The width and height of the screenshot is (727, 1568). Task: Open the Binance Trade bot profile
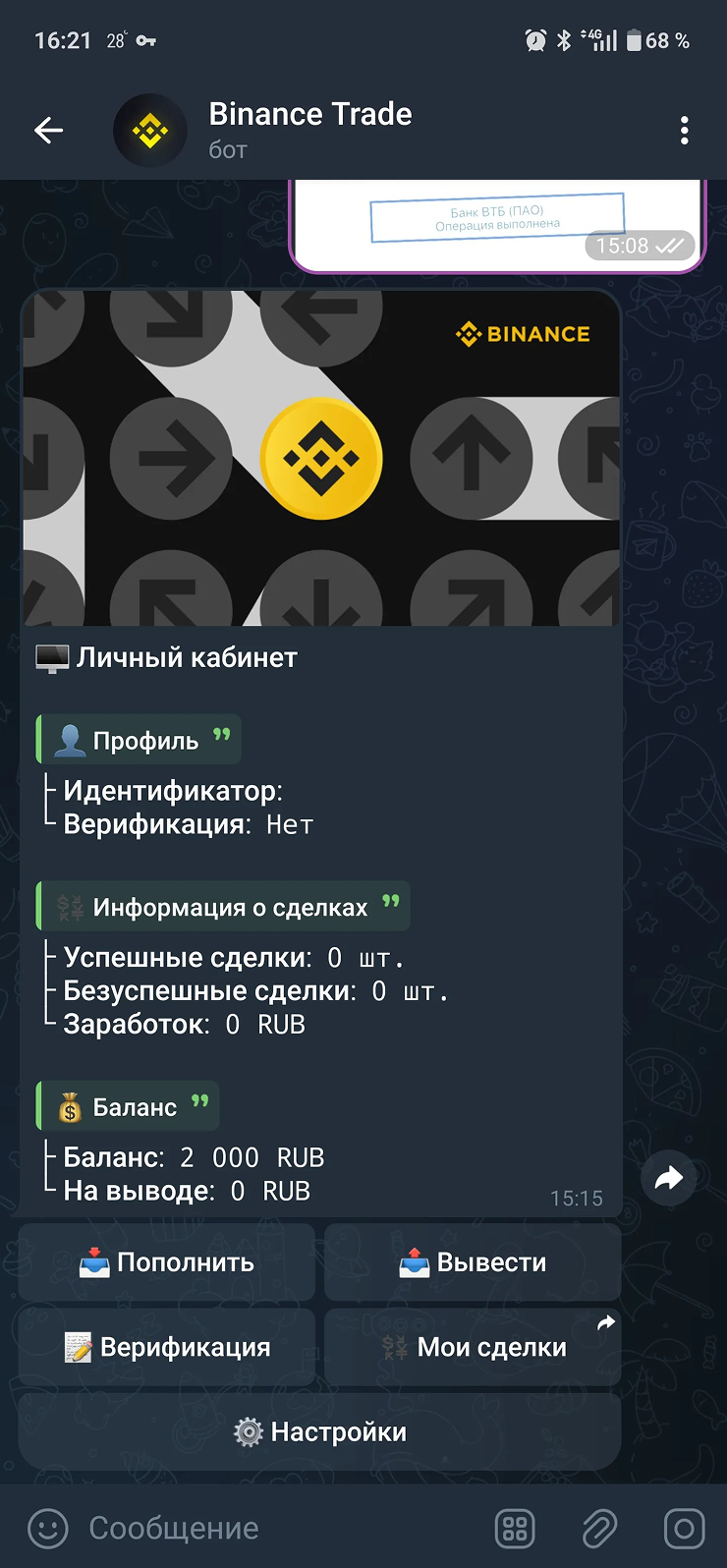point(309,130)
